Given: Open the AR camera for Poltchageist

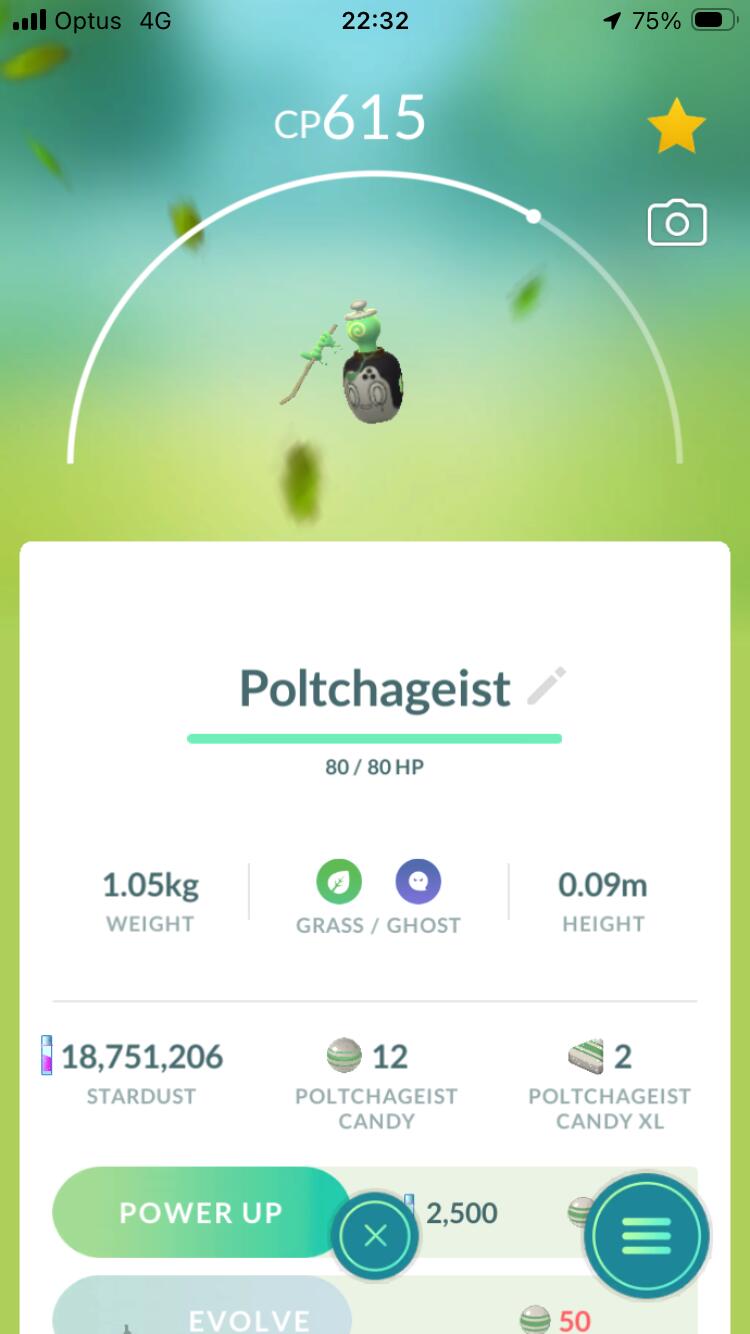Looking at the screenshot, I should (x=677, y=223).
